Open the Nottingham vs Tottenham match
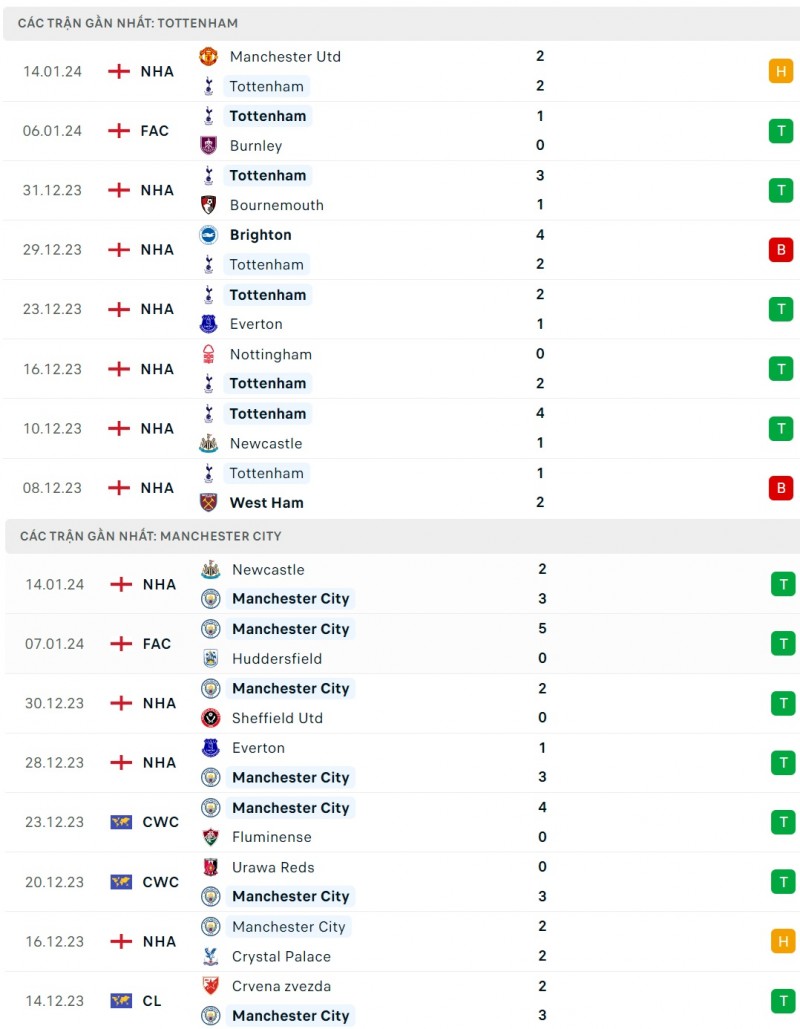The image size is (800, 1029). (400, 369)
